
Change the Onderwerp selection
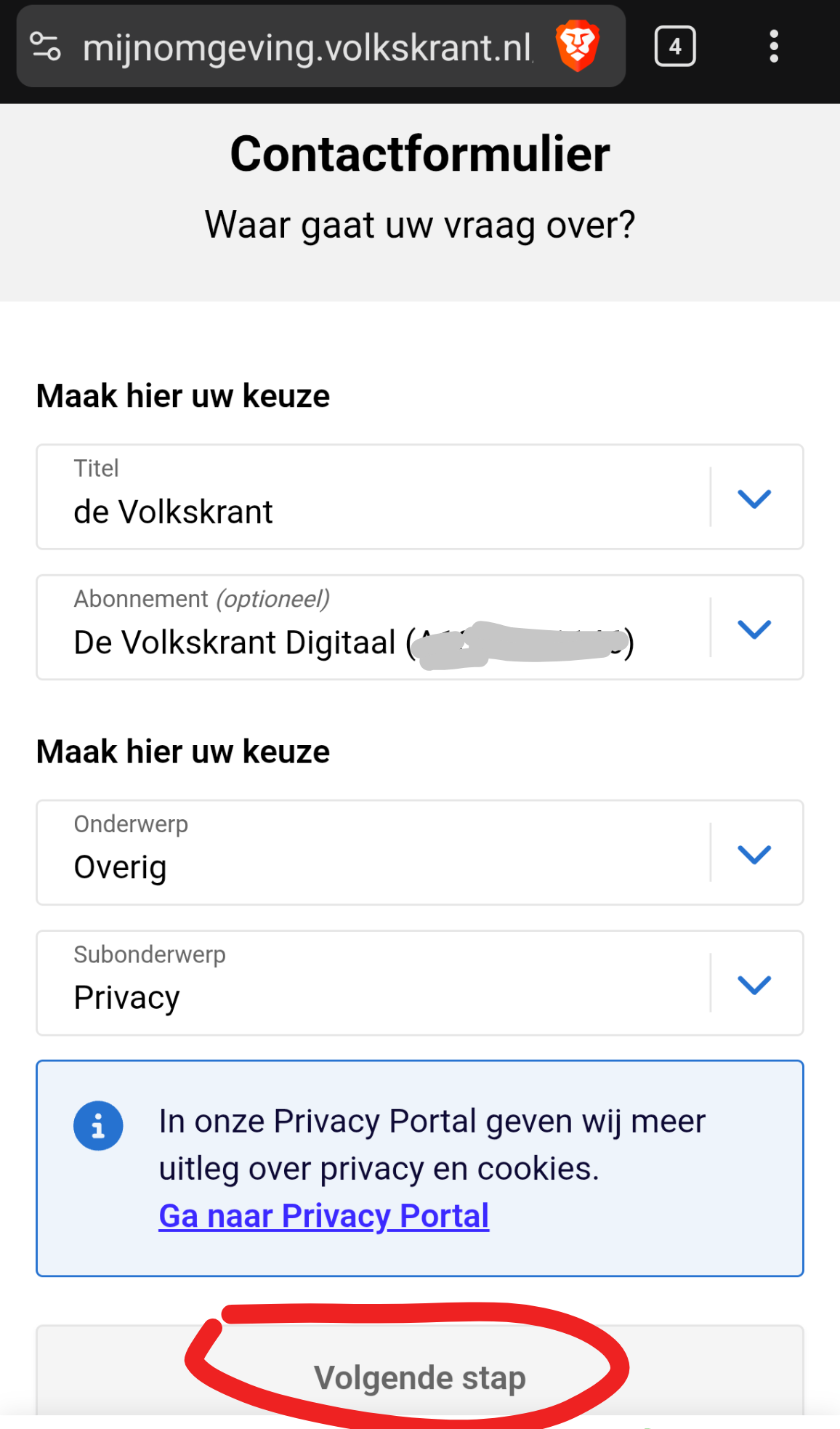pos(419,853)
